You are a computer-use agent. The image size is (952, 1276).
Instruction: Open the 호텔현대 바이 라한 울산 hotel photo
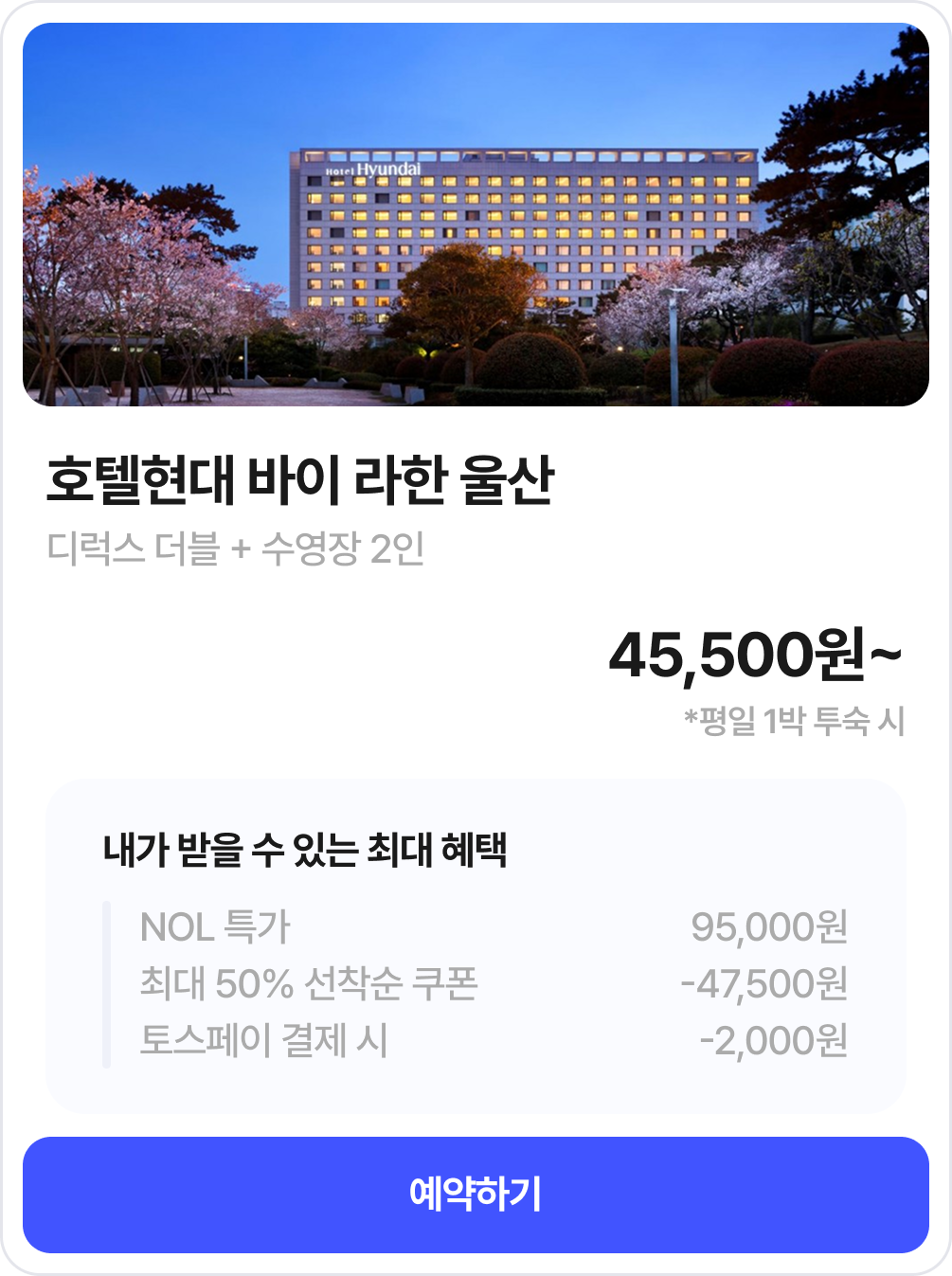[476, 215]
